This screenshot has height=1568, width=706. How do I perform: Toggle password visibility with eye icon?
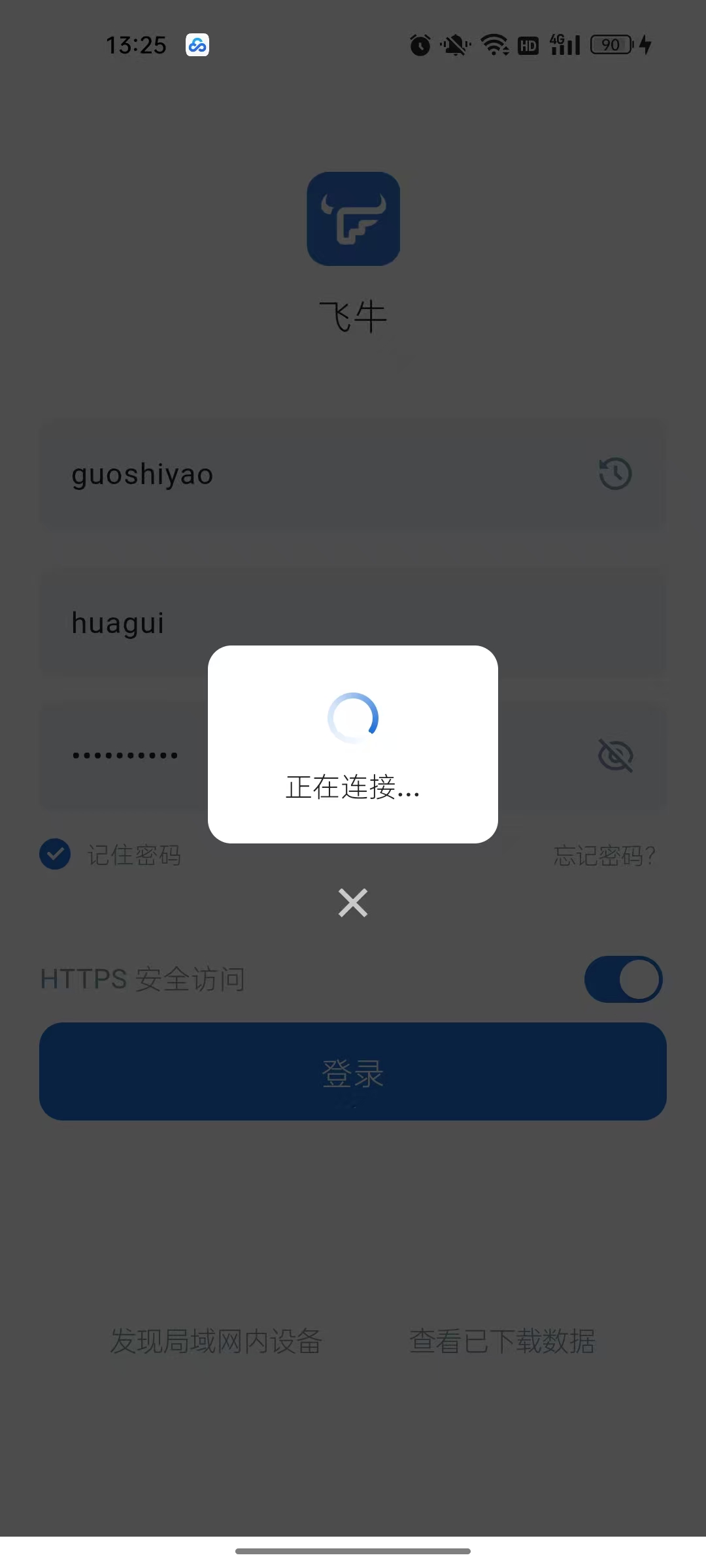[613, 755]
